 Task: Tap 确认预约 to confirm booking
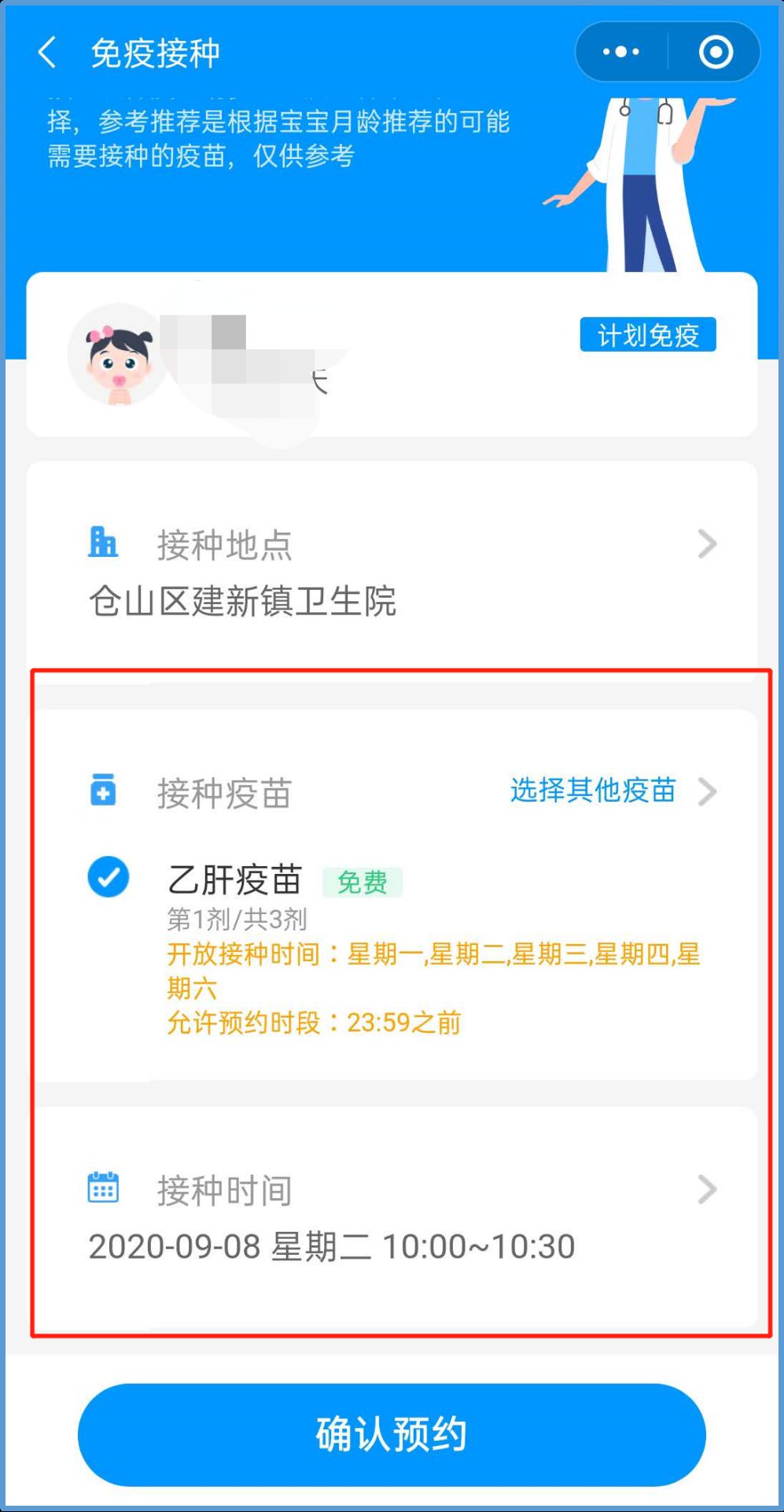coord(392,1433)
